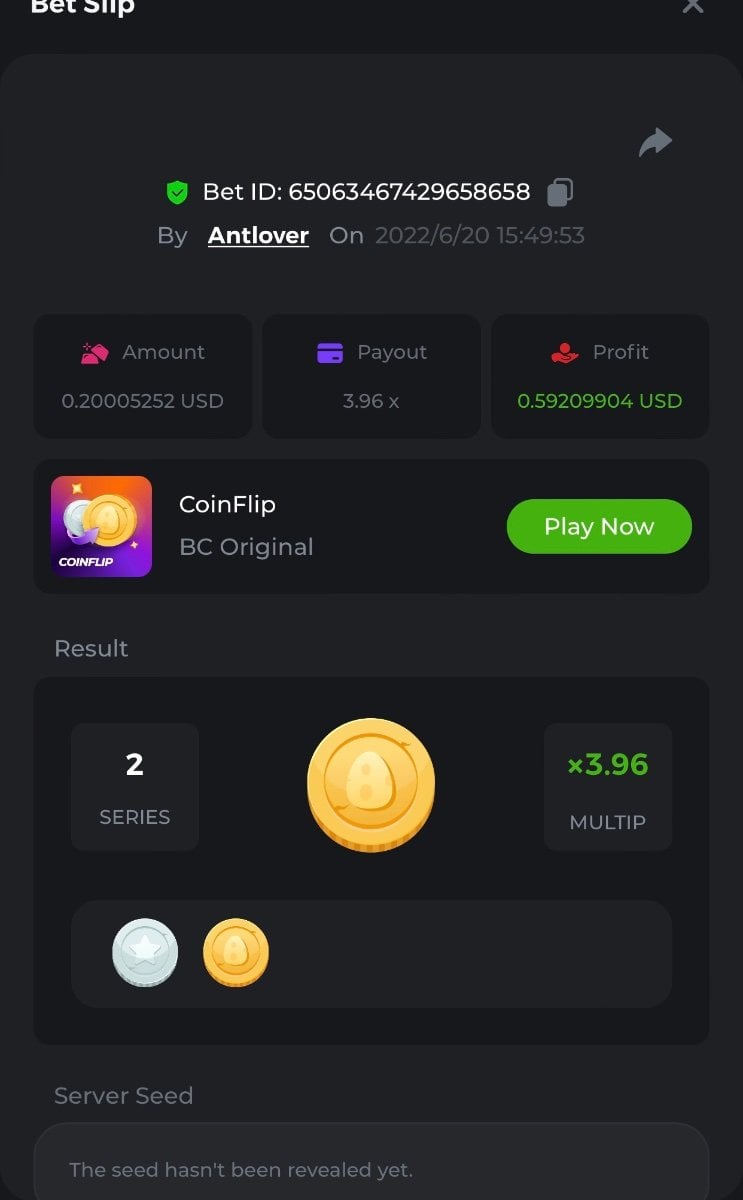The width and height of the screenshot is (743, 1200).
Task: Open the CoinFlip game thumbnail
Action: [101, 526]
